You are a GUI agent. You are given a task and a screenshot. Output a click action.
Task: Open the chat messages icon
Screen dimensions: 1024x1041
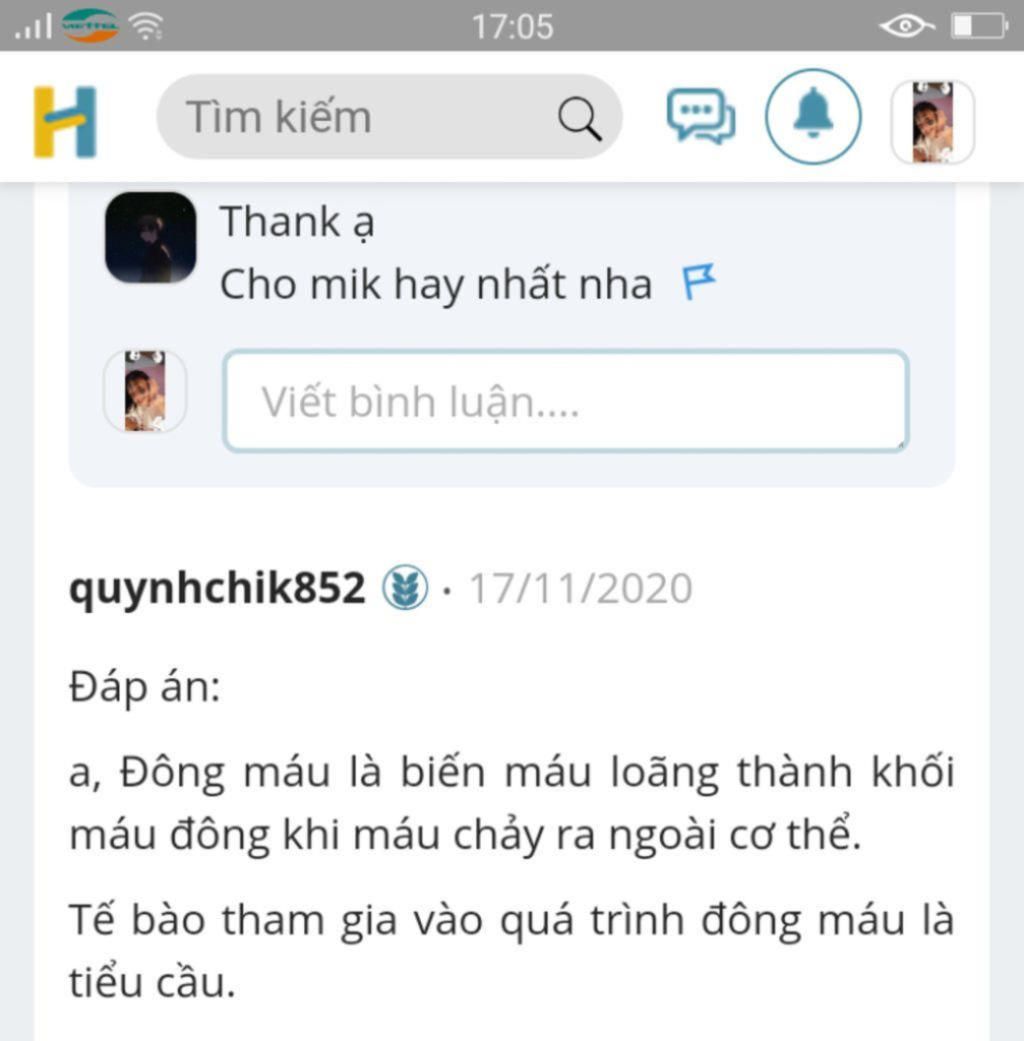[700, 116]
